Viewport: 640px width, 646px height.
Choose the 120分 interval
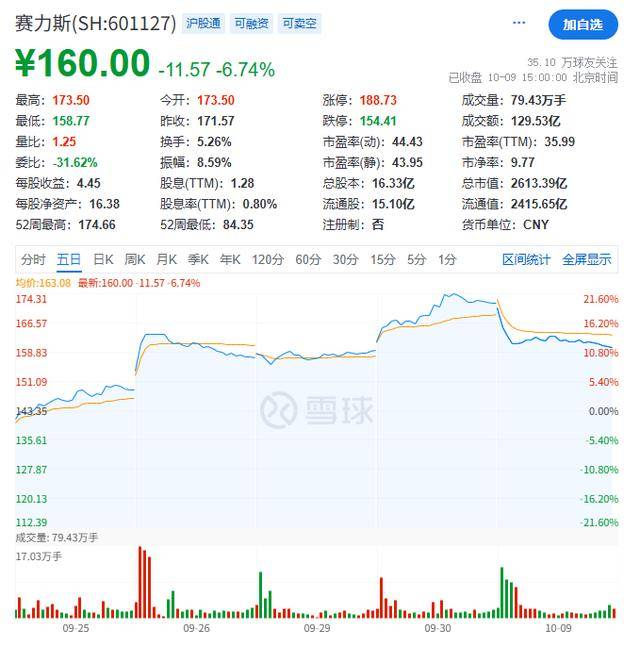click(x=268, y=260)
